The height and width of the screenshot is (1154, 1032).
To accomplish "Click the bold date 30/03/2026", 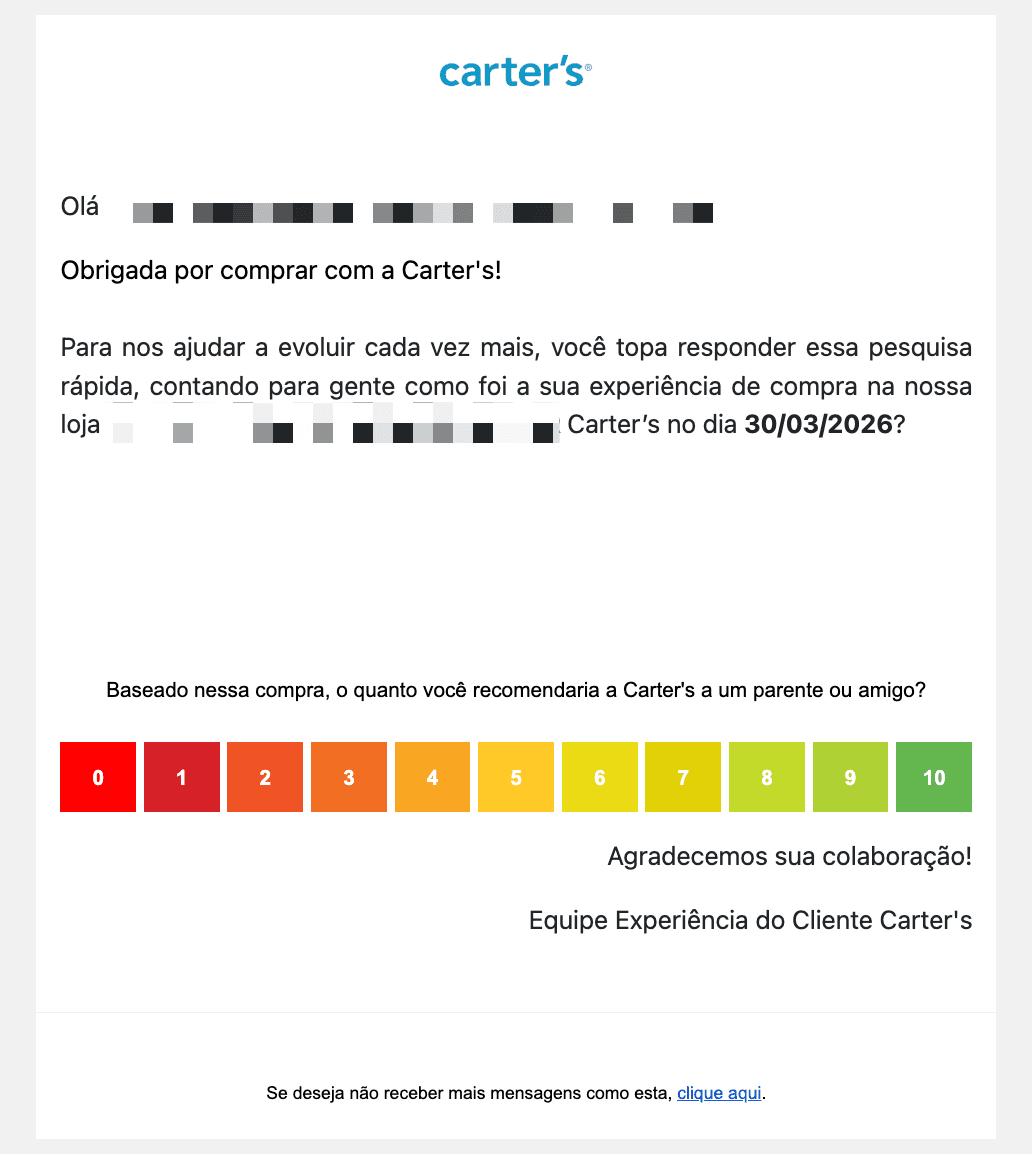I will [821, 424].
